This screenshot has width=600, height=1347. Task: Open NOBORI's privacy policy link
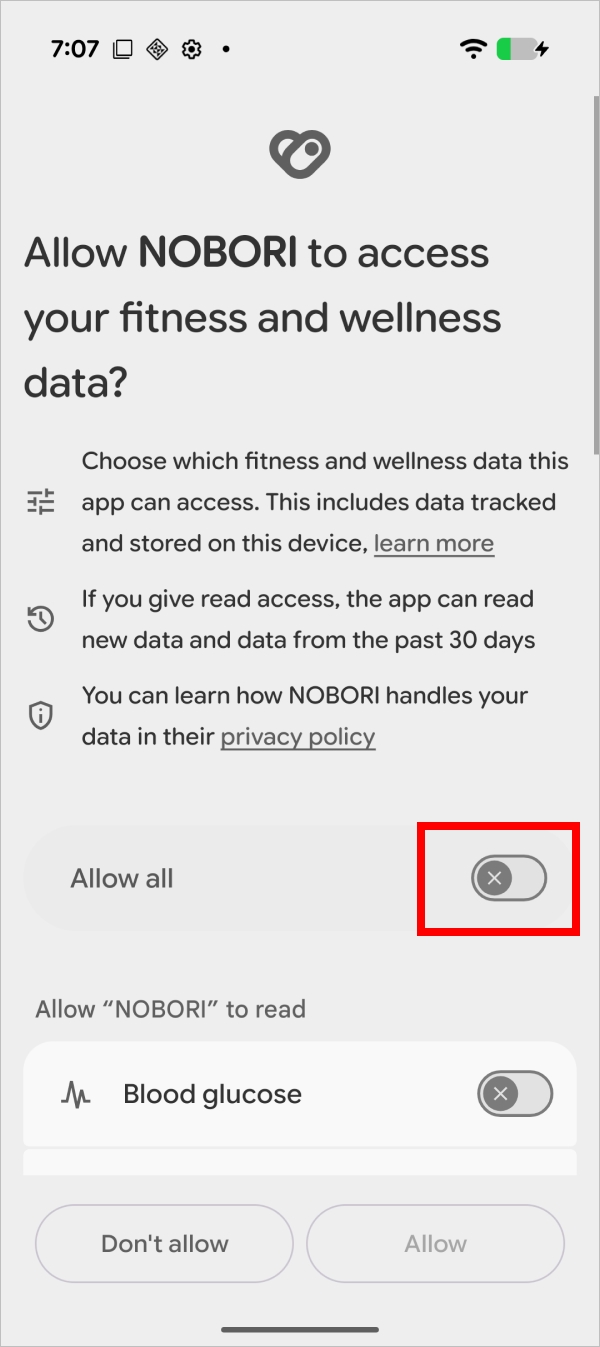click(297, 738)
